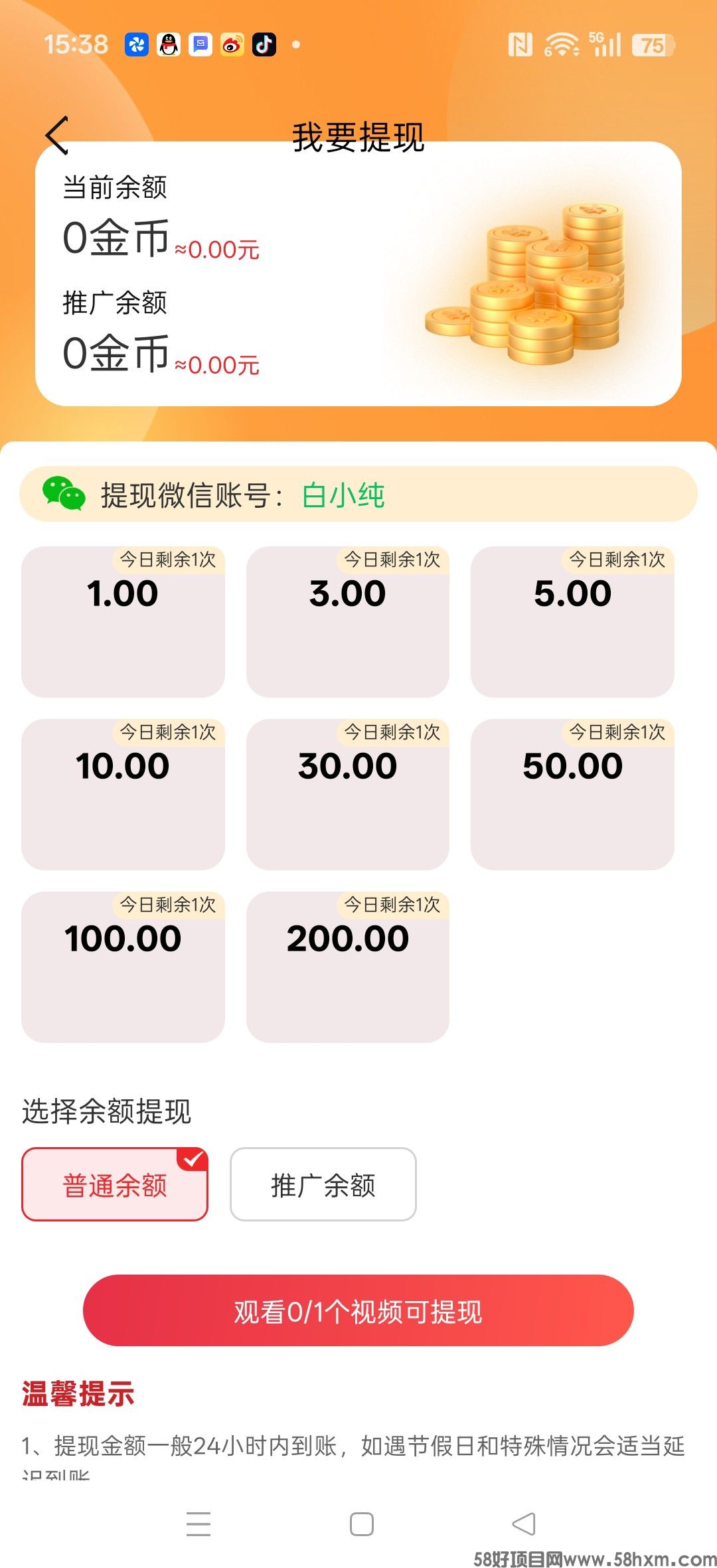The height and width of the screenshot is (1568, 717).
Task: Tap the WeChat icon beside the account name
Action: pos(64,495)
